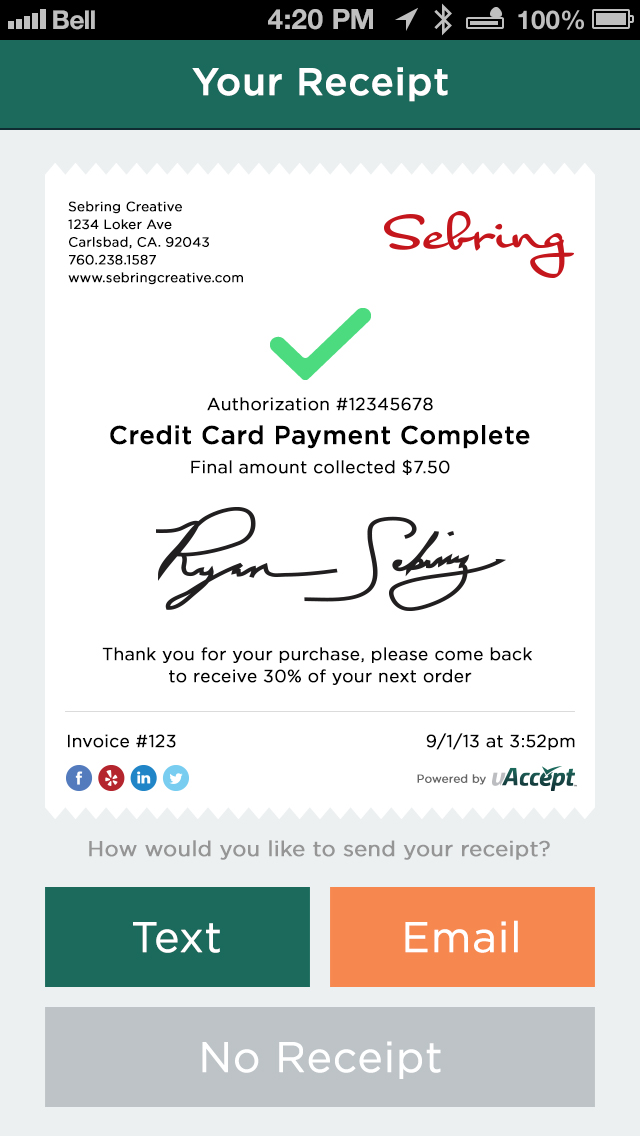Open the Facebook icon on receipt
Image resolution: width=640 pixels, height=1136 pixels.
click(79, 777)
